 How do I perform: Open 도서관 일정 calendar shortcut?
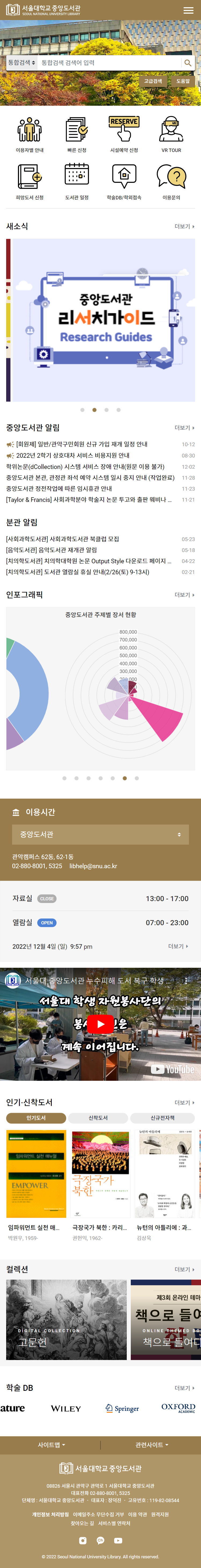tap(77, 182)
